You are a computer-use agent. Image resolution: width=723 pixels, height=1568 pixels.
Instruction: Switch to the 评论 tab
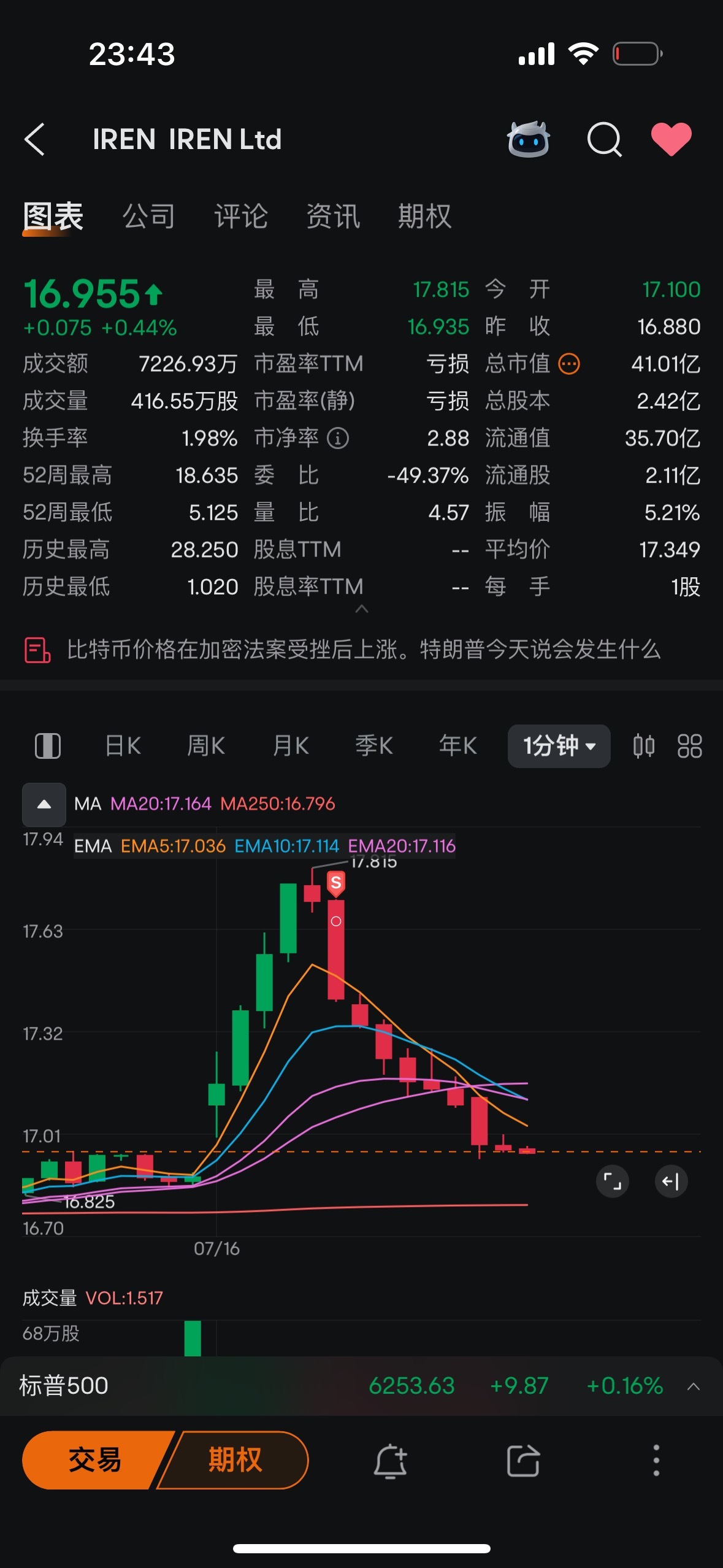[241, 217]
